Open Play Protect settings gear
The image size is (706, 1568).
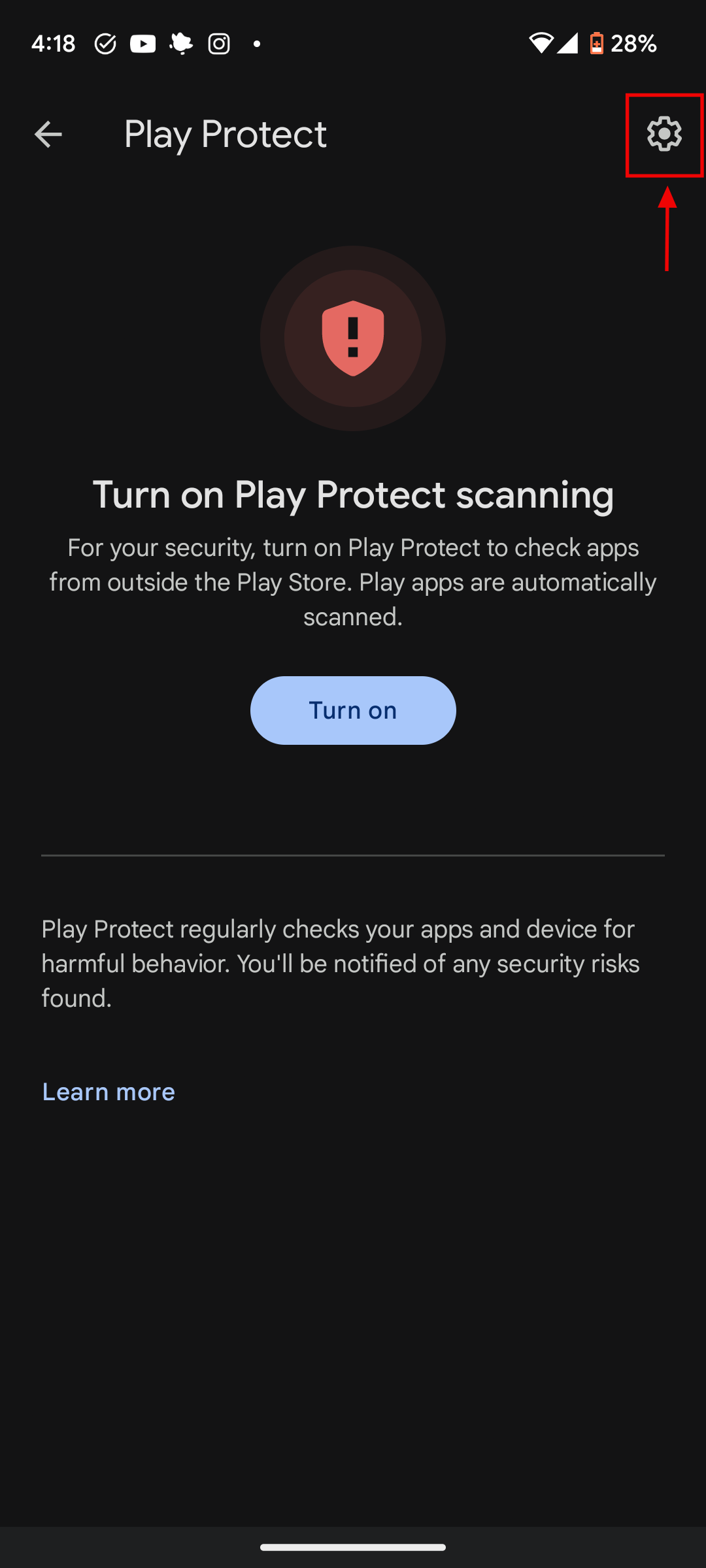(664, 134)
